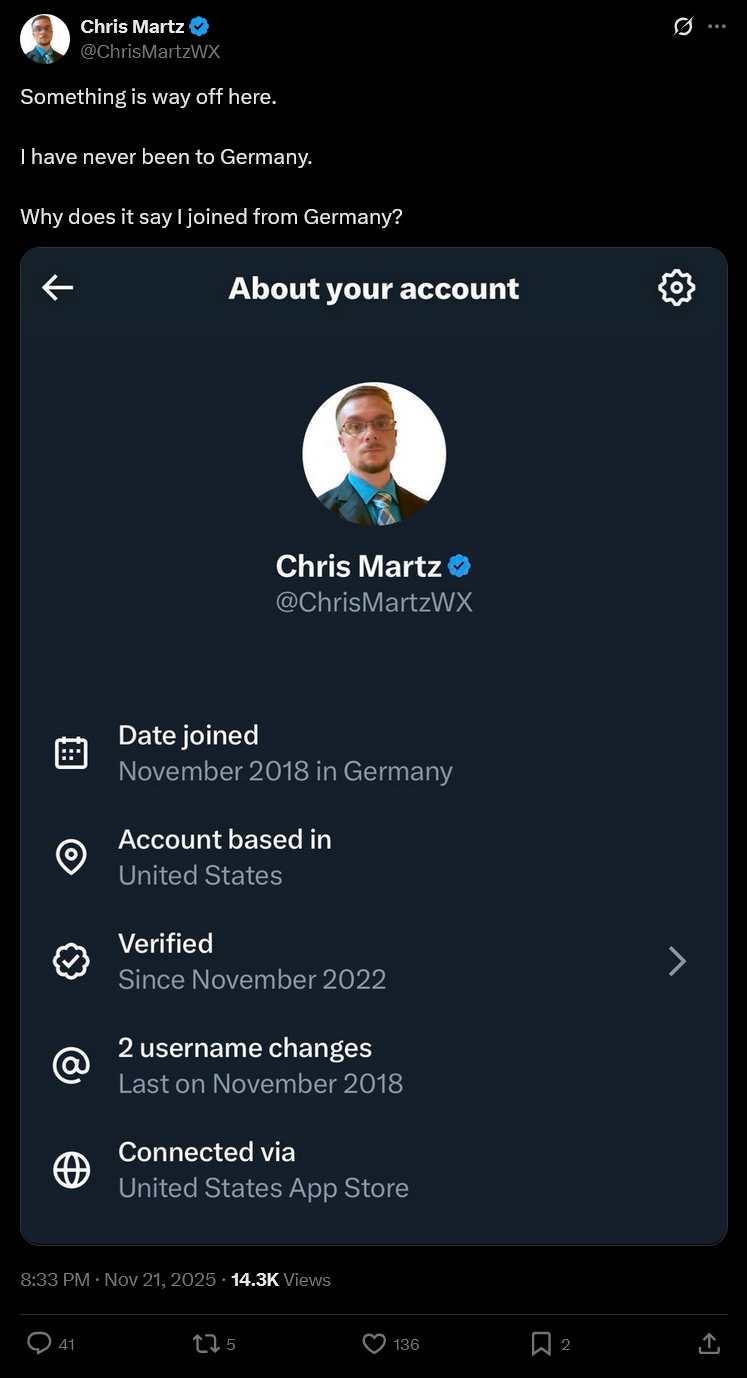Repost this tweet
Viewport: 747px width, 1378px height.
coord(206,1343)
